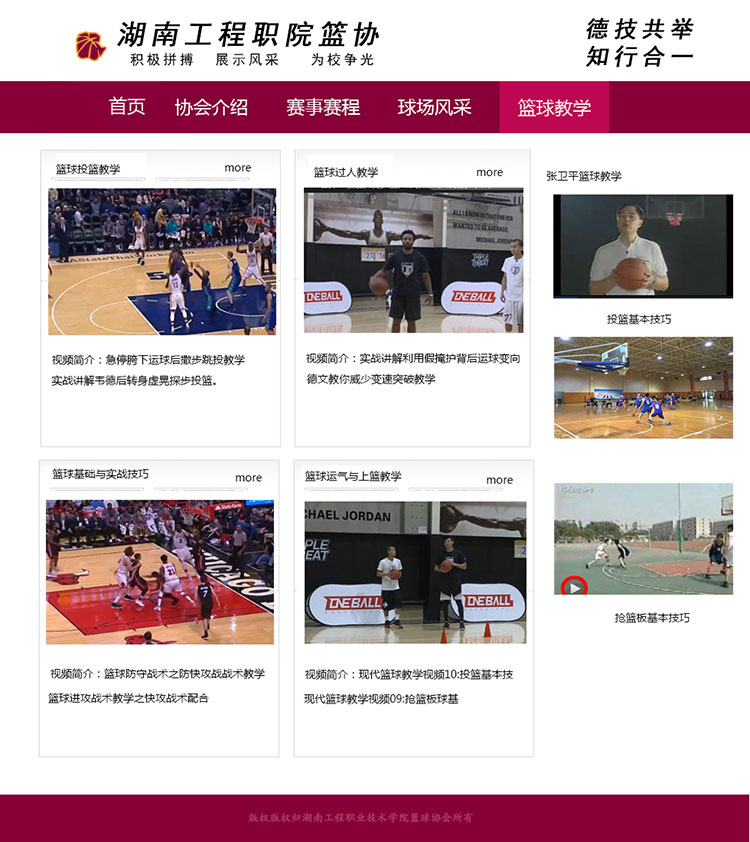The image size is (750, 842).
Task: Open the 篮球投篮教学 video thumbnail
Action: click(x=162, y=262)
